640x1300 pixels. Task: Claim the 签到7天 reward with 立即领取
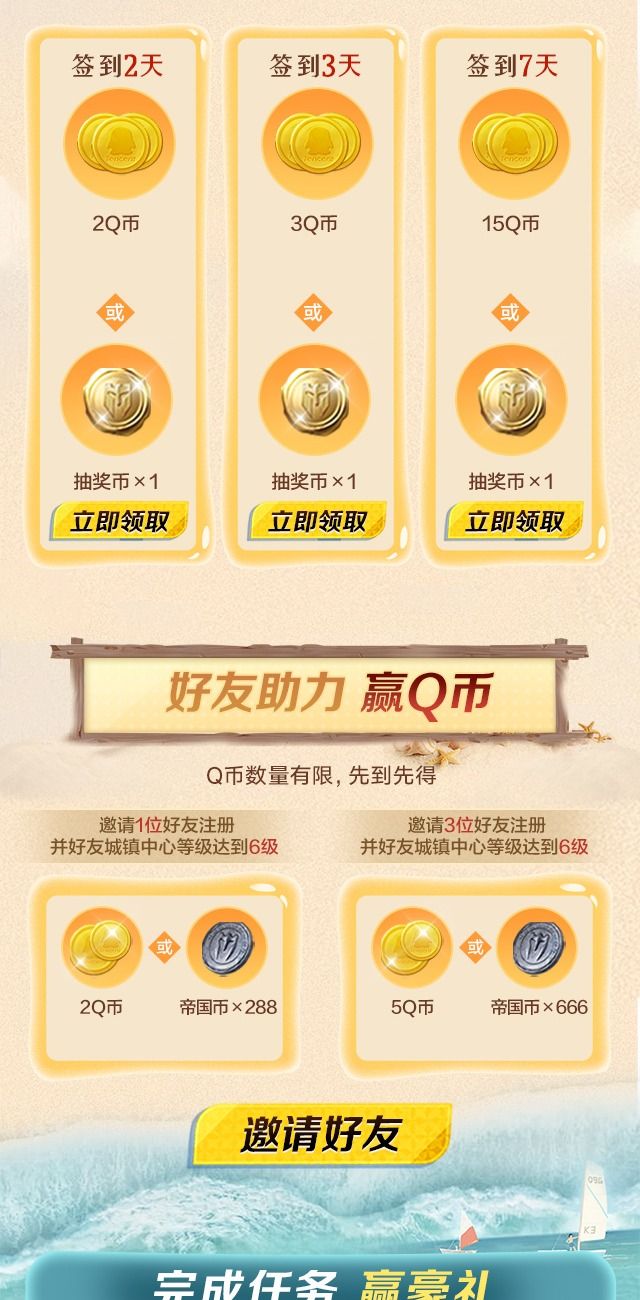pyautogui.click(x=514, y=522)
